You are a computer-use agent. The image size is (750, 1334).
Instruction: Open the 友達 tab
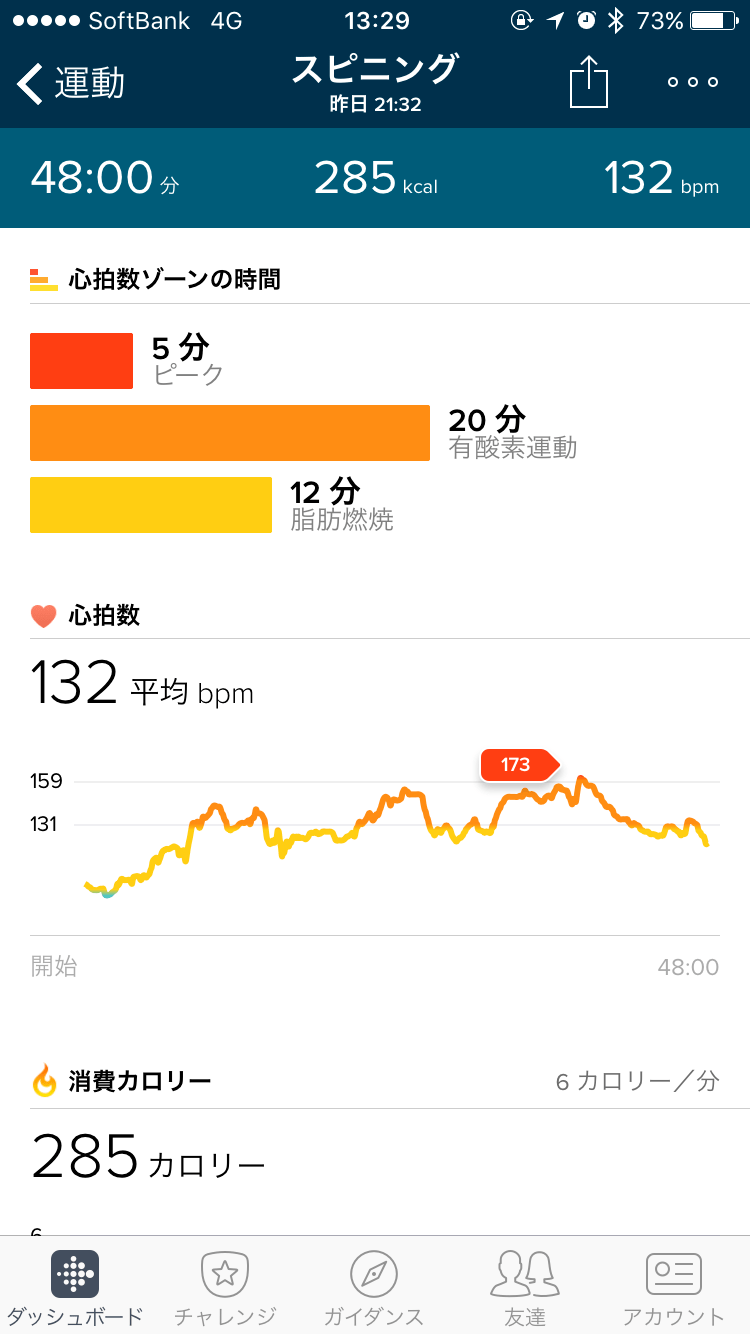click(x=524, y=1287)
